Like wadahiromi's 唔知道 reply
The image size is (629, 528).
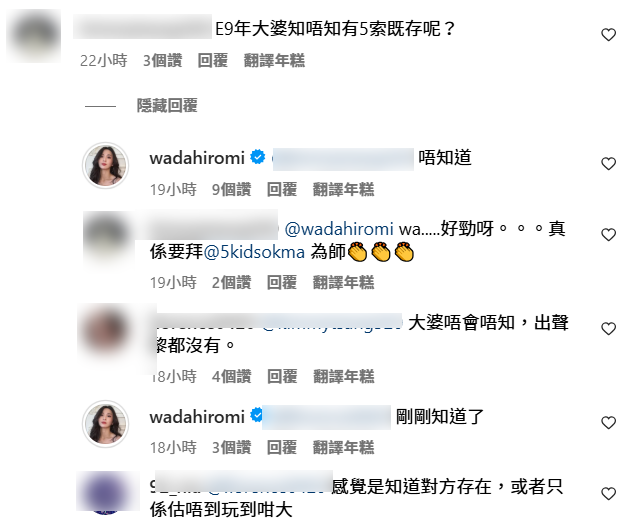tap(607, 163)
